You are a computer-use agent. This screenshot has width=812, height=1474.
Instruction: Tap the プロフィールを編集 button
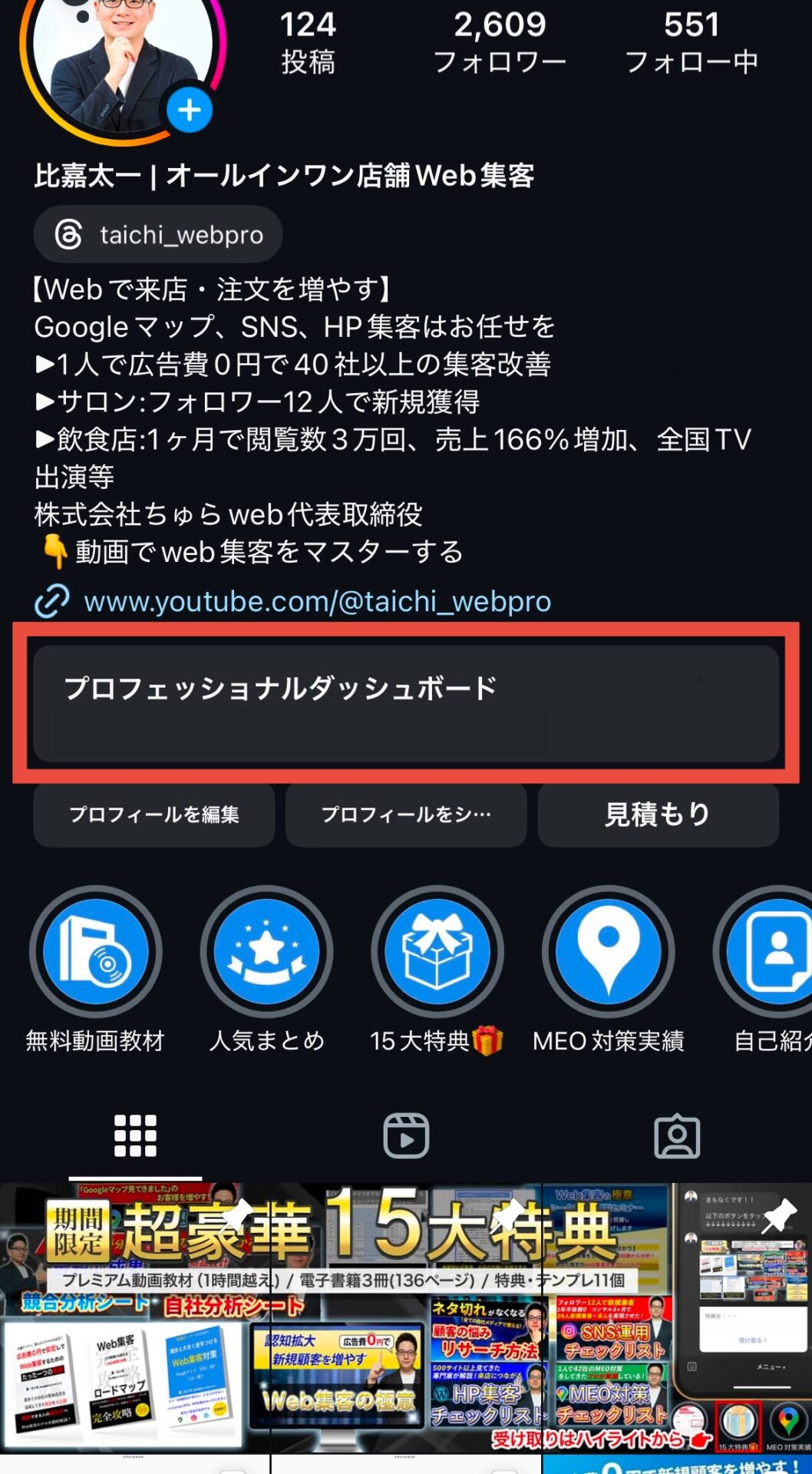[x=154, y=815]
